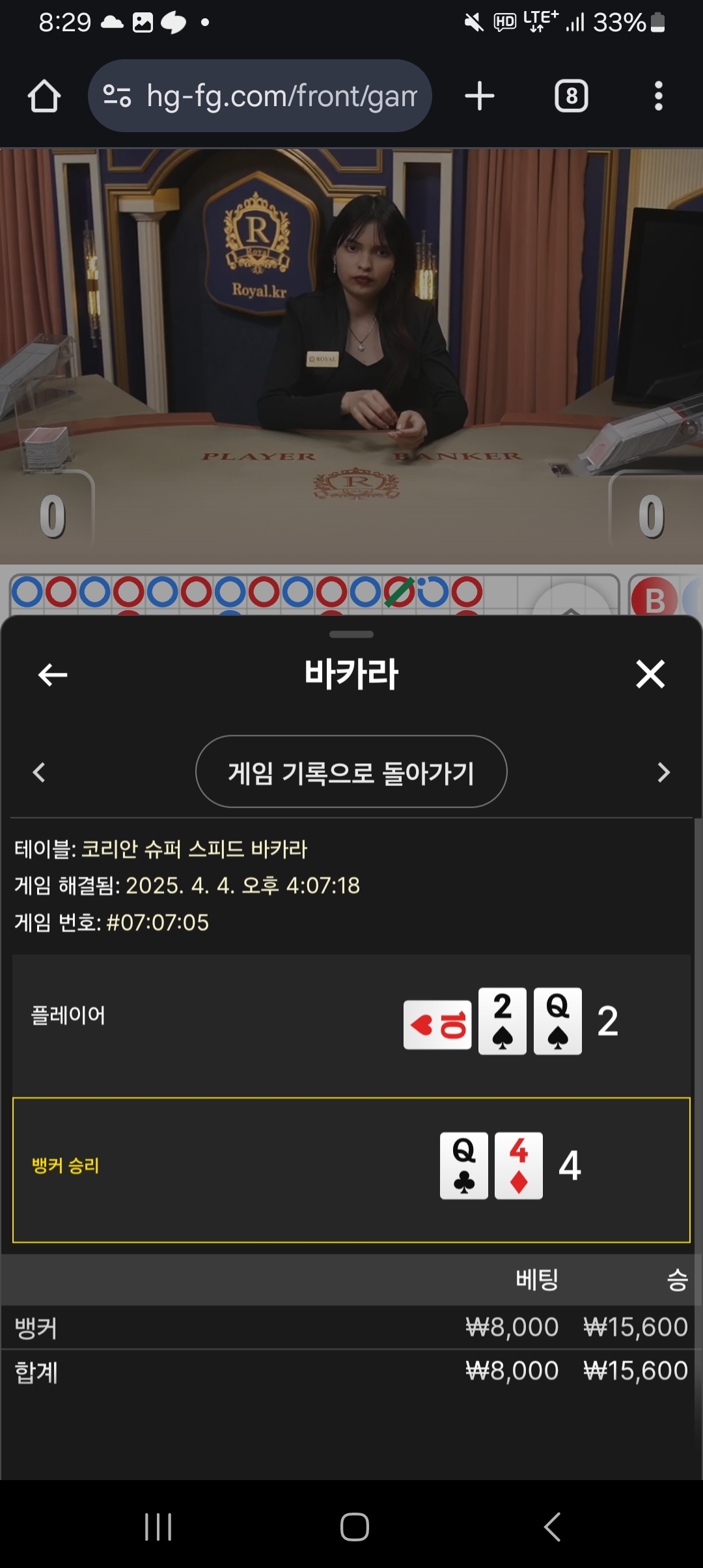Viewport: 703px width, 1568px height.
Task: Close the 바카라 history panel
Action: click(x=650, y=674)
